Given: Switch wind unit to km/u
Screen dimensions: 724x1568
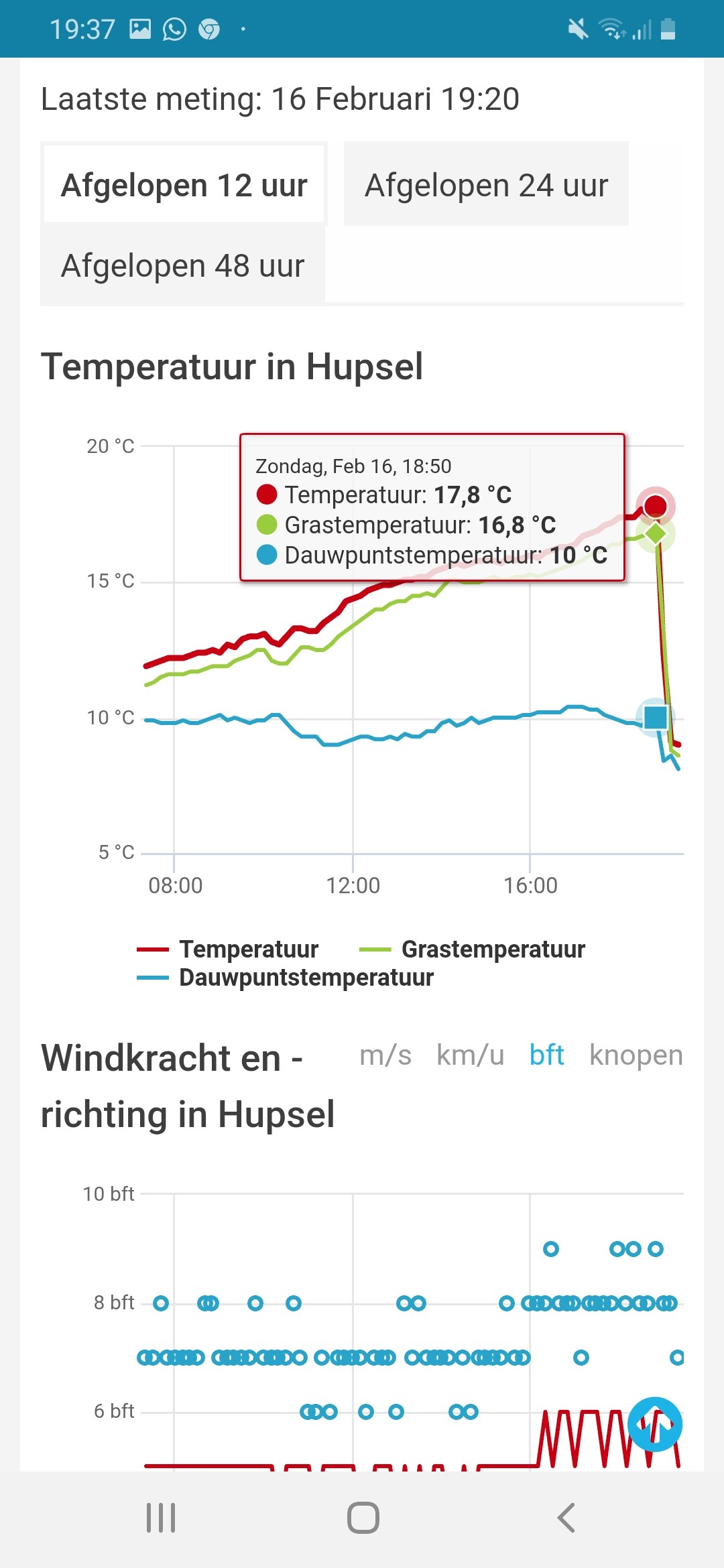Looking at the screenshot, I should (470, 1055).
